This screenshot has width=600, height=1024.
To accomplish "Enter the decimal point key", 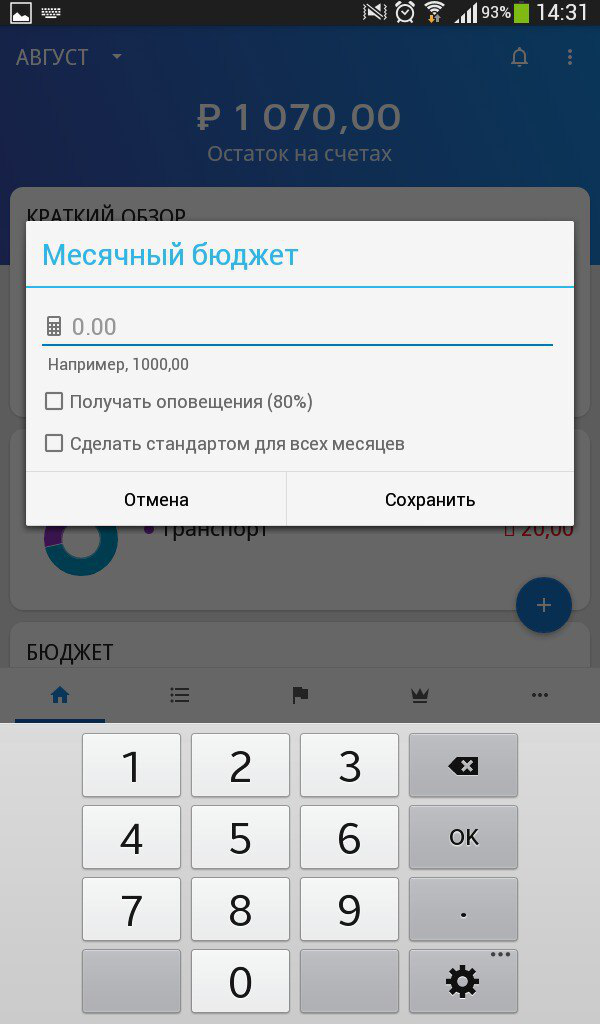I will [x=463, y=910].
